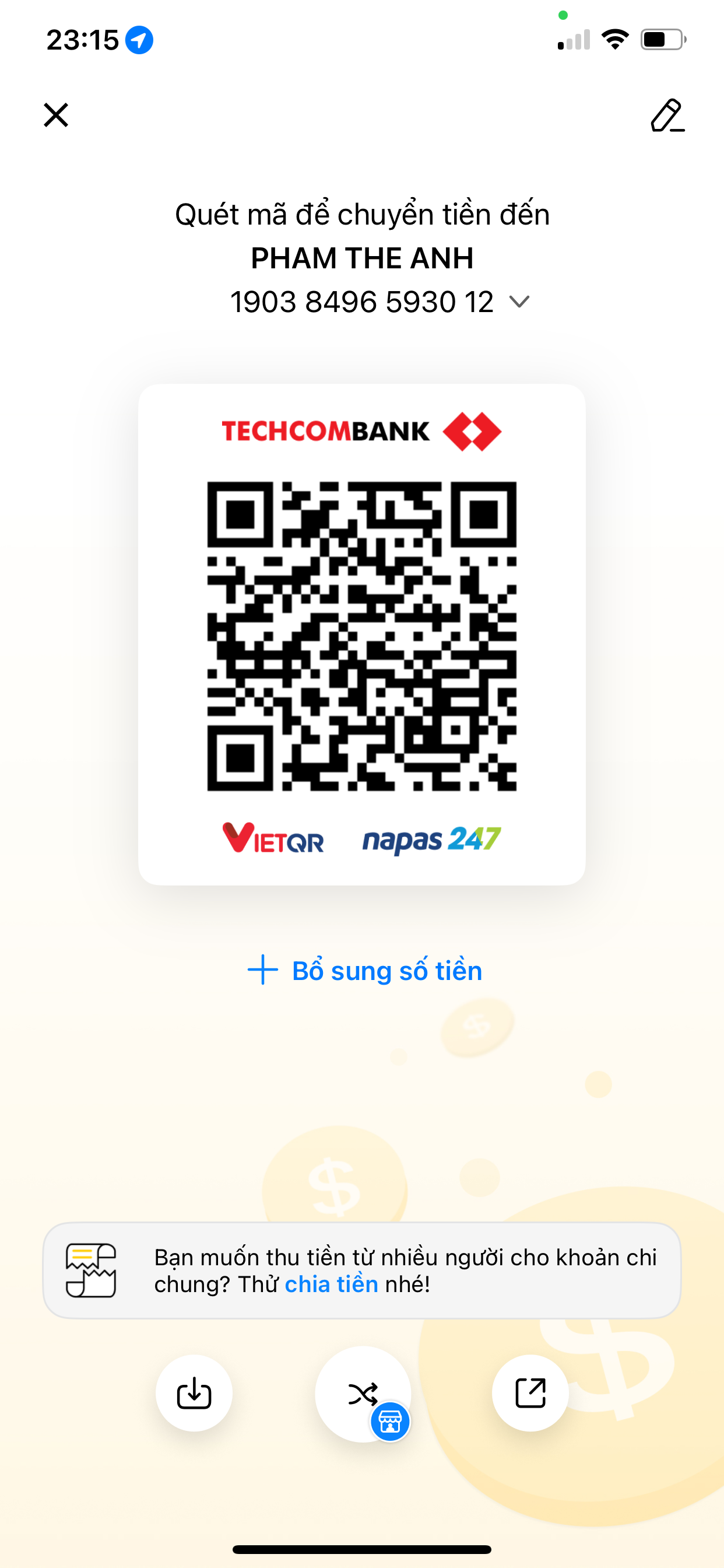724x1568 pixels.
Task: Close the QR code screen
Action: point(56,115)
